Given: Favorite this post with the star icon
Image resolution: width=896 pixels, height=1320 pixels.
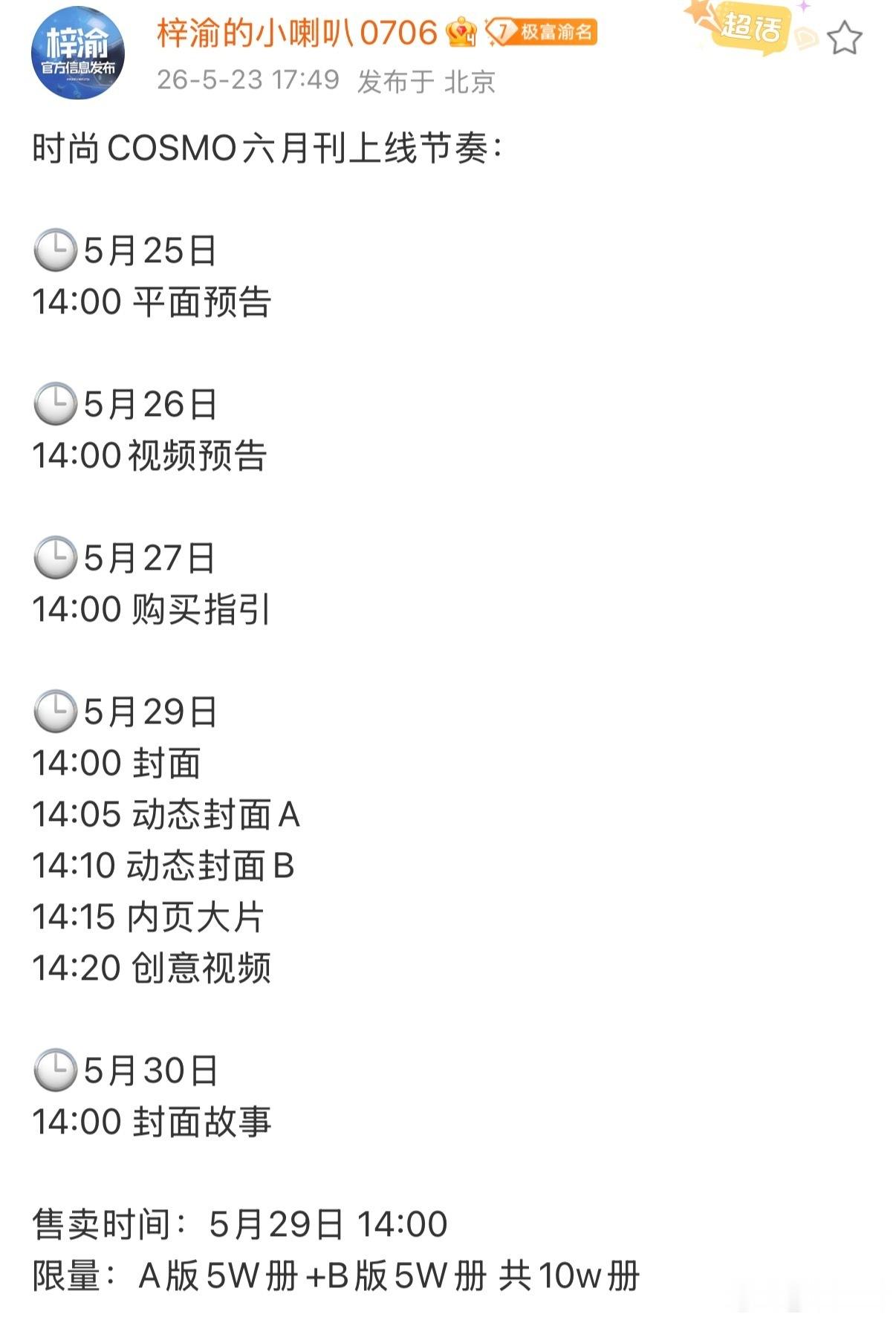Looking at the screenshot, I should tap(845, 38).
